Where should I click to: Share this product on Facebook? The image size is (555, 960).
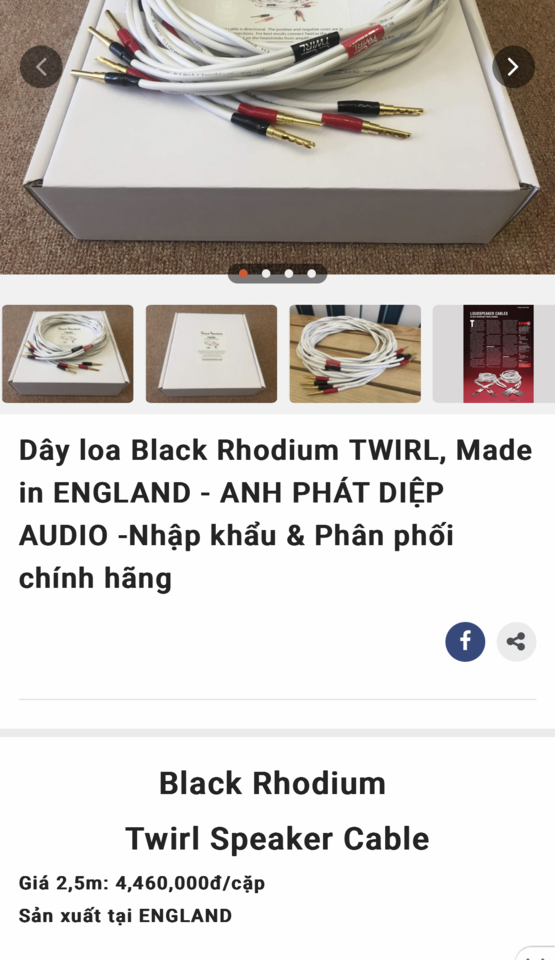pos(465,642)
